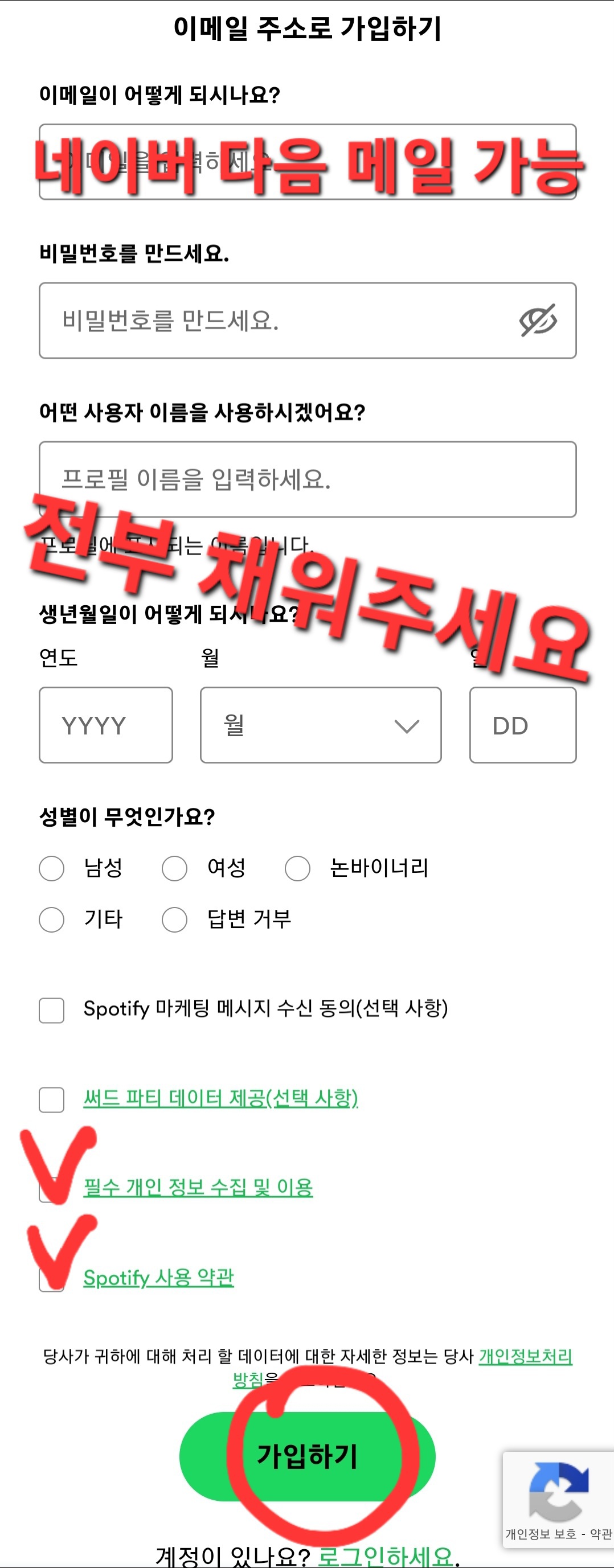Select 논바이너리 as gender
This screenshot has width=614, height=1568.
click(x=298, y=868)
